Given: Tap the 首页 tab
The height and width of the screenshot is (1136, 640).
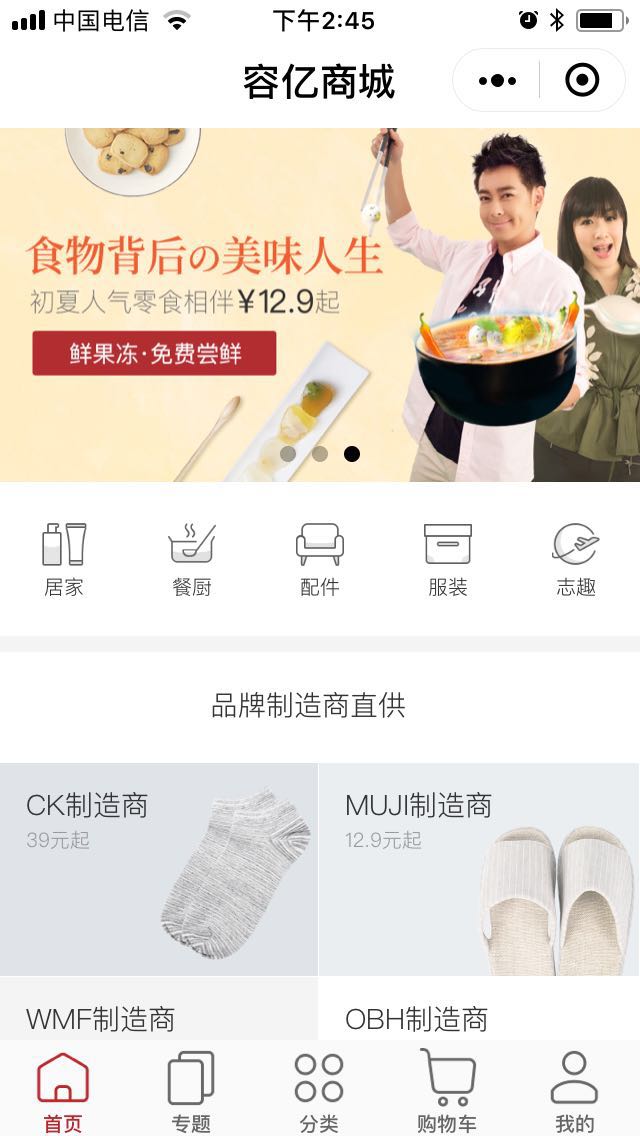Looking at the screenshot, I should [x=63, y=1092].
